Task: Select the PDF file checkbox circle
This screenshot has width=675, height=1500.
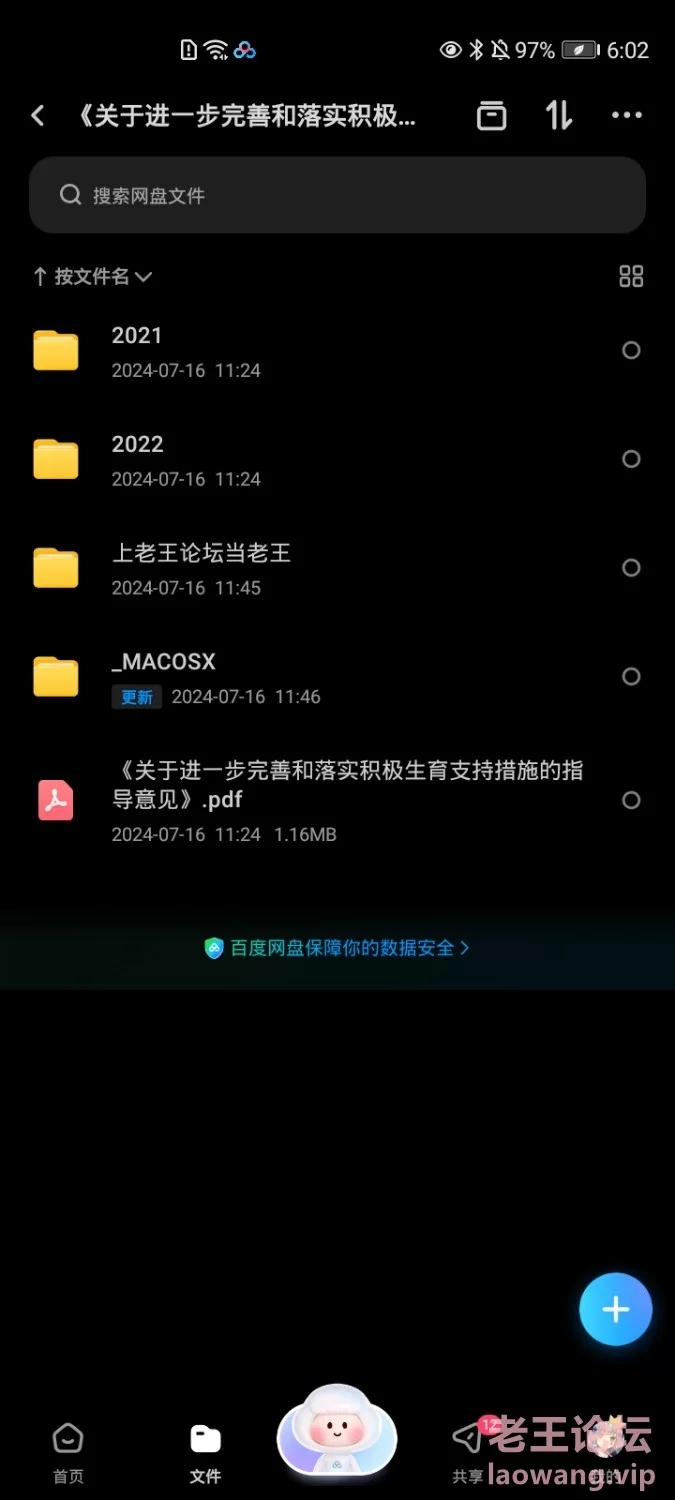Action: click(631, 800)
